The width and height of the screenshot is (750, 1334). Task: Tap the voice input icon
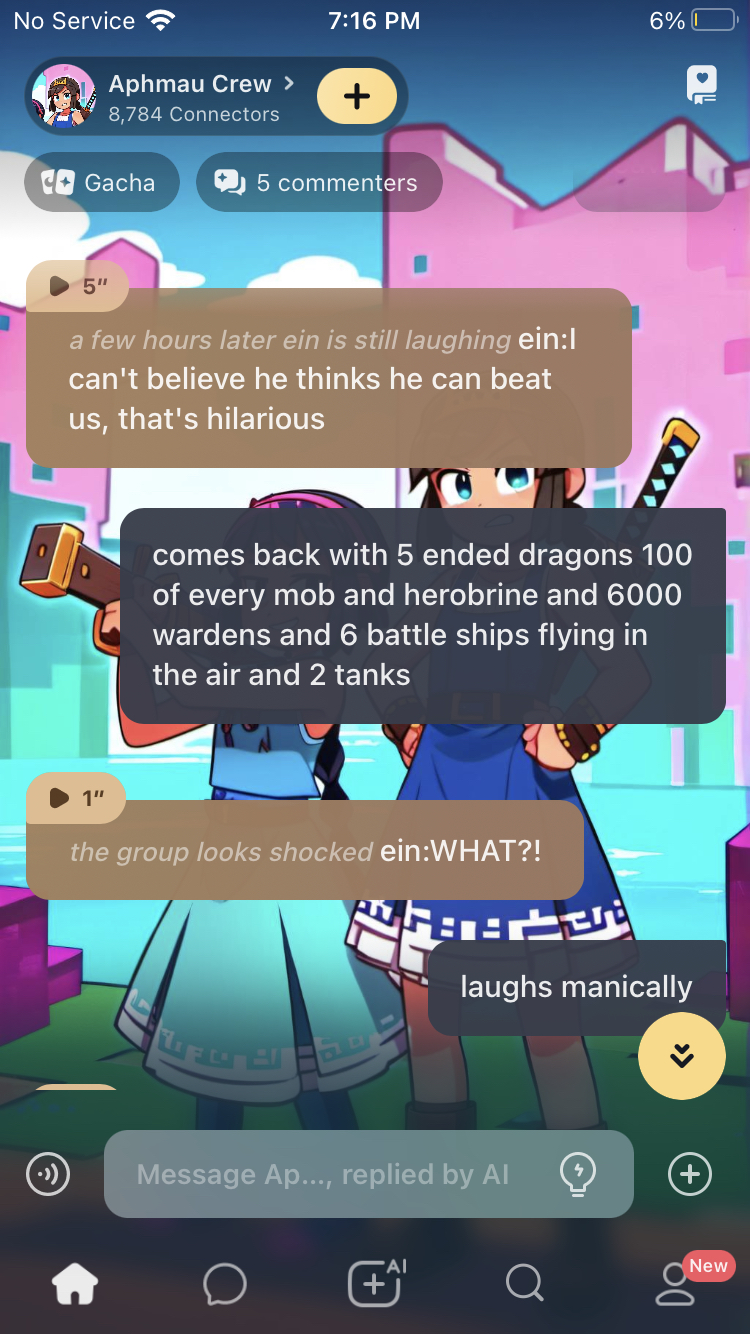coord(48,1174)
